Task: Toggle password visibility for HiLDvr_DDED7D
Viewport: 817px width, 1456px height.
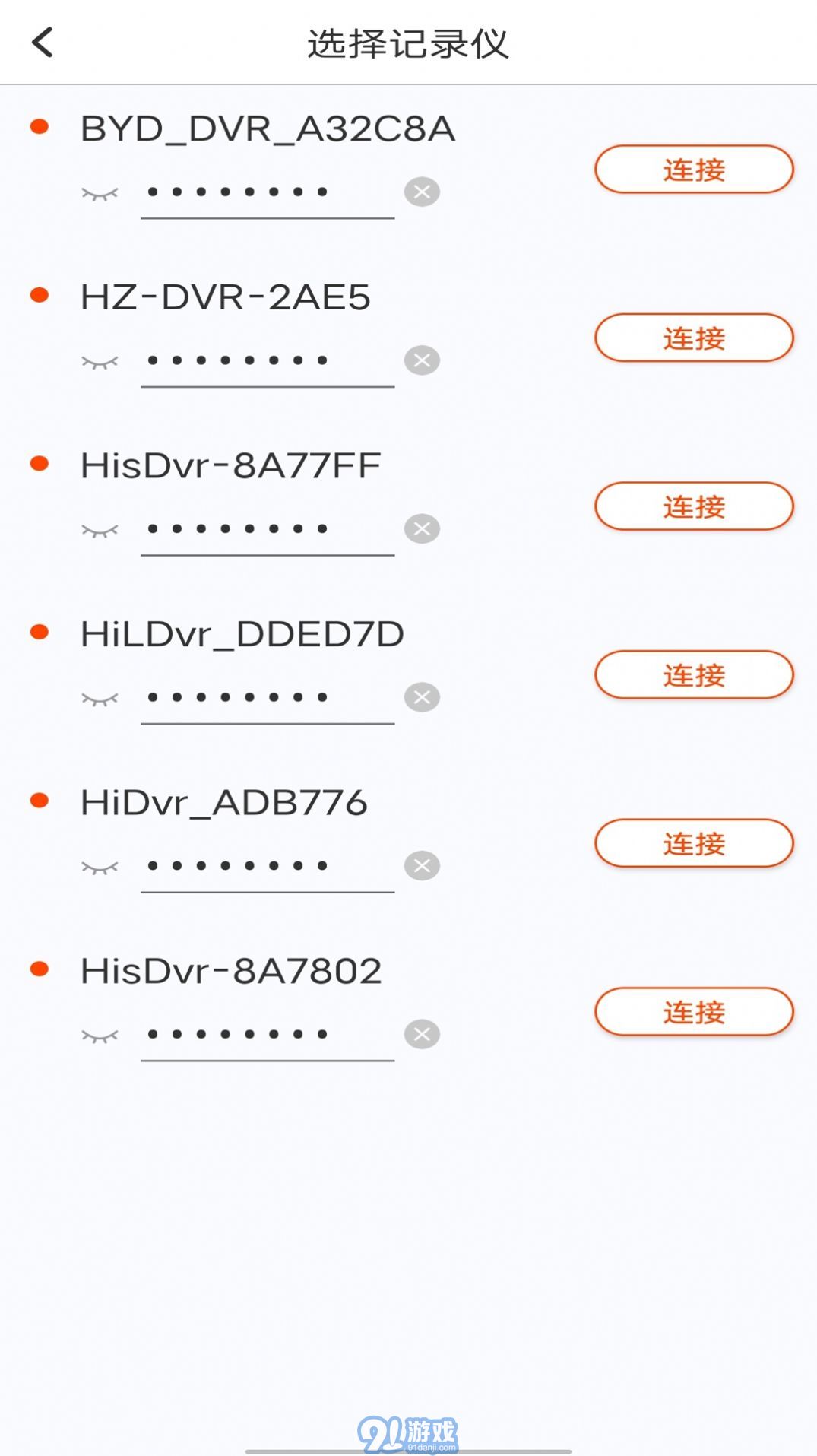Action: [100, 699]
